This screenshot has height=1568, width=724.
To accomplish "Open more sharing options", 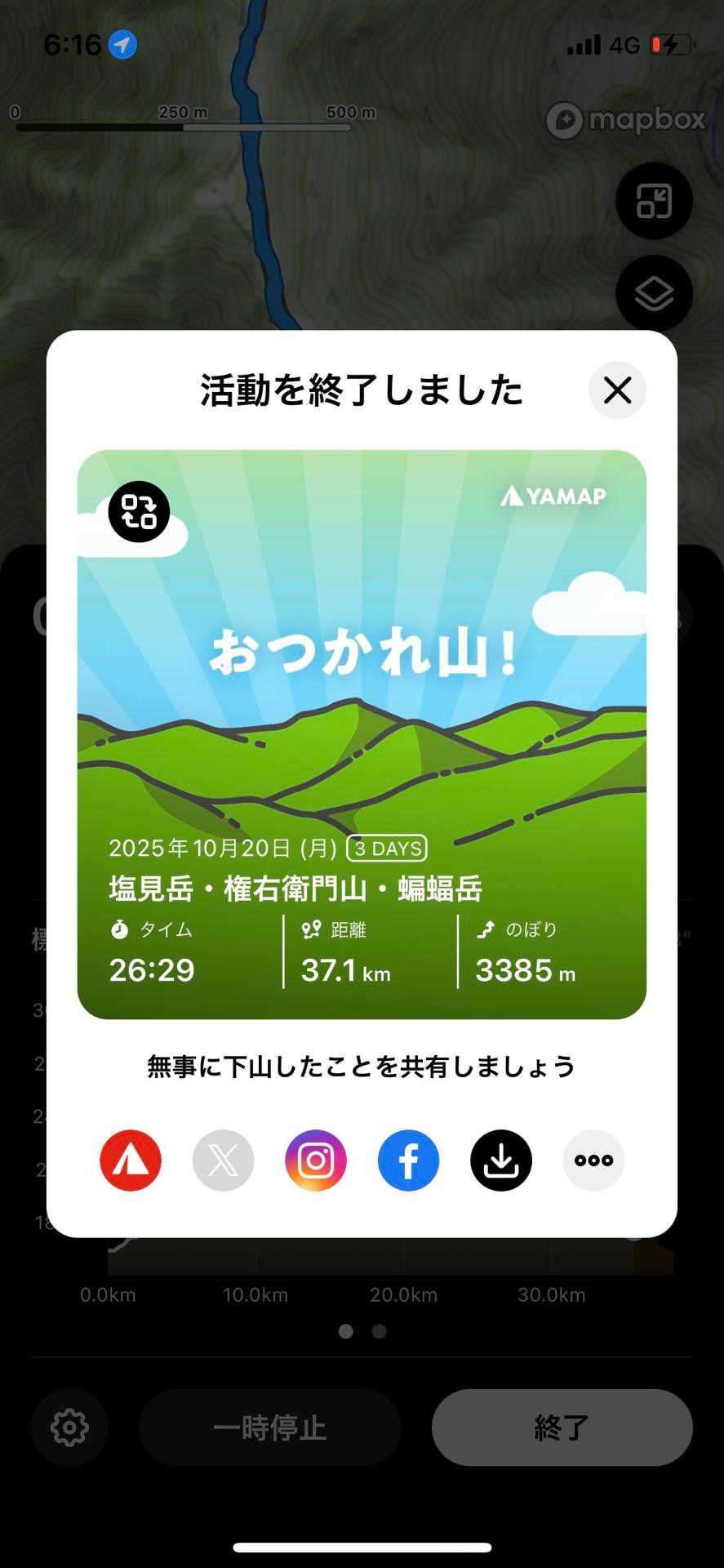I will (x=593, y=1160).
